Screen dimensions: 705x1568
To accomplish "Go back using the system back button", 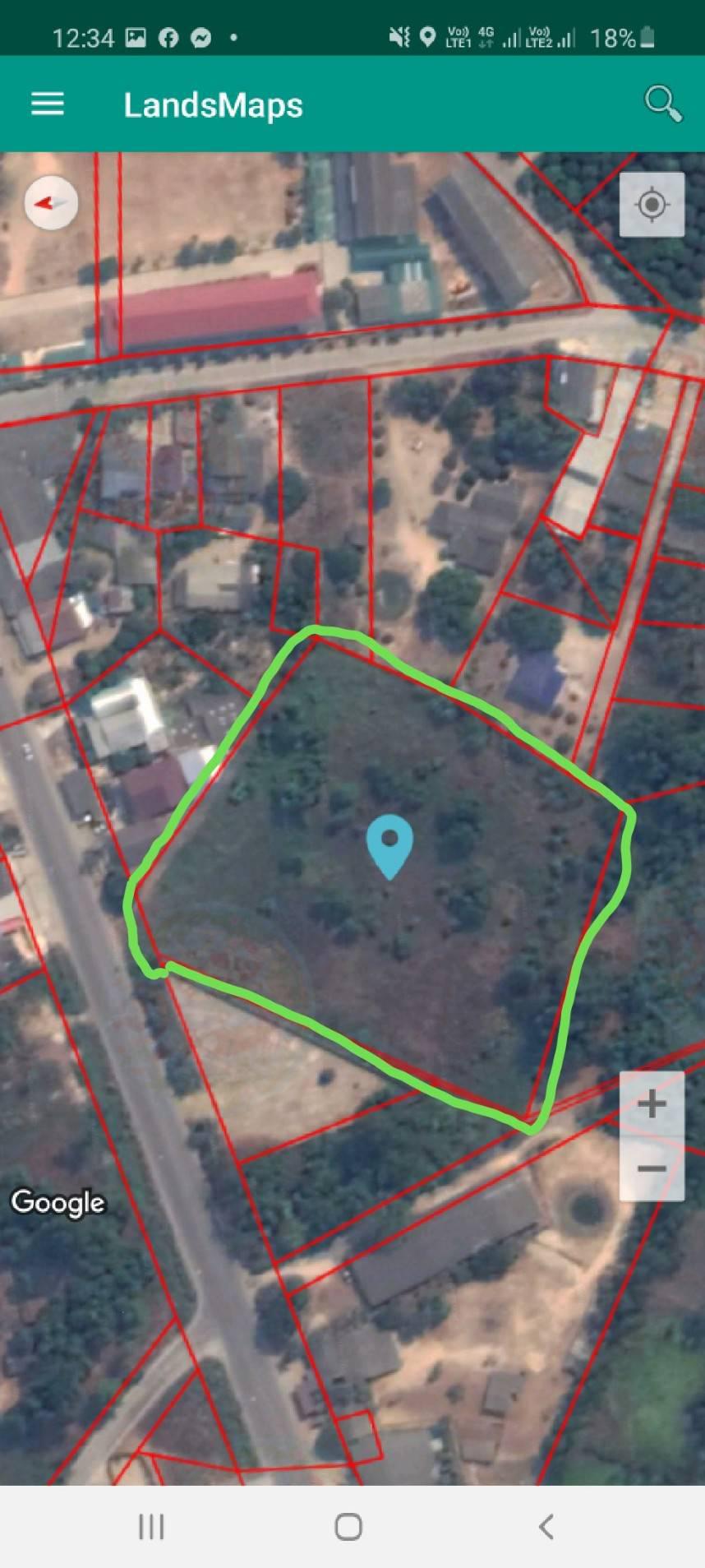I will (x=546, y=1526).
